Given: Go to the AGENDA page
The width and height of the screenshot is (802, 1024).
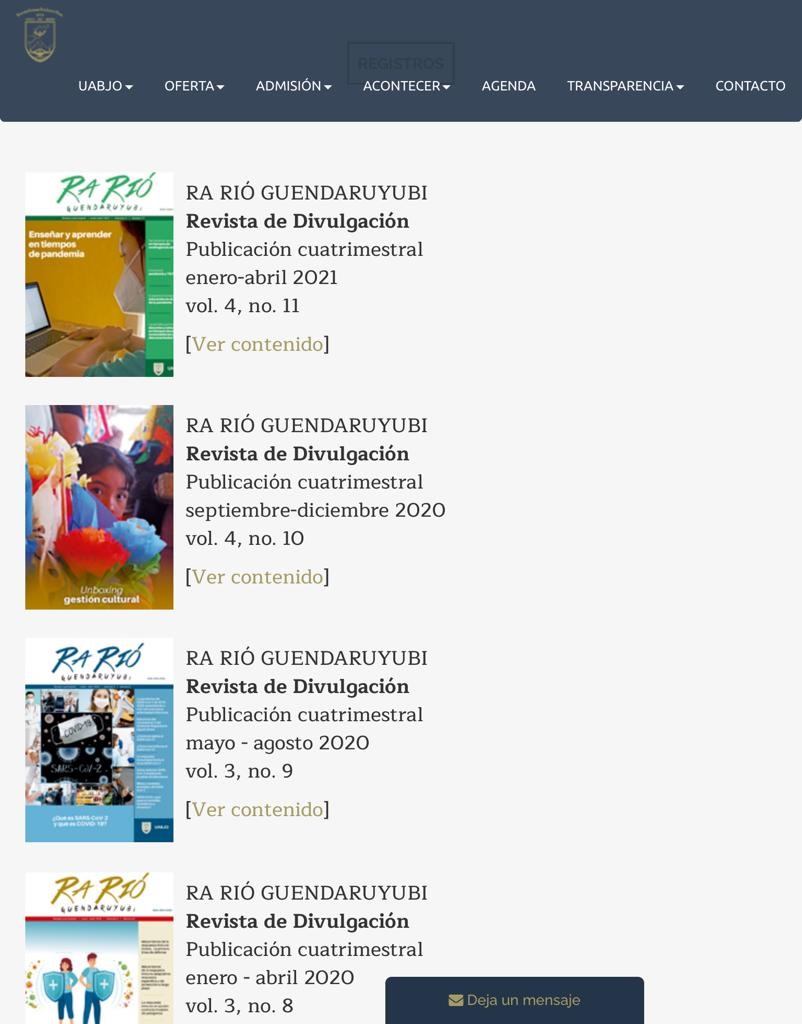Looking at the screenshot, I should tap(508, 86).
